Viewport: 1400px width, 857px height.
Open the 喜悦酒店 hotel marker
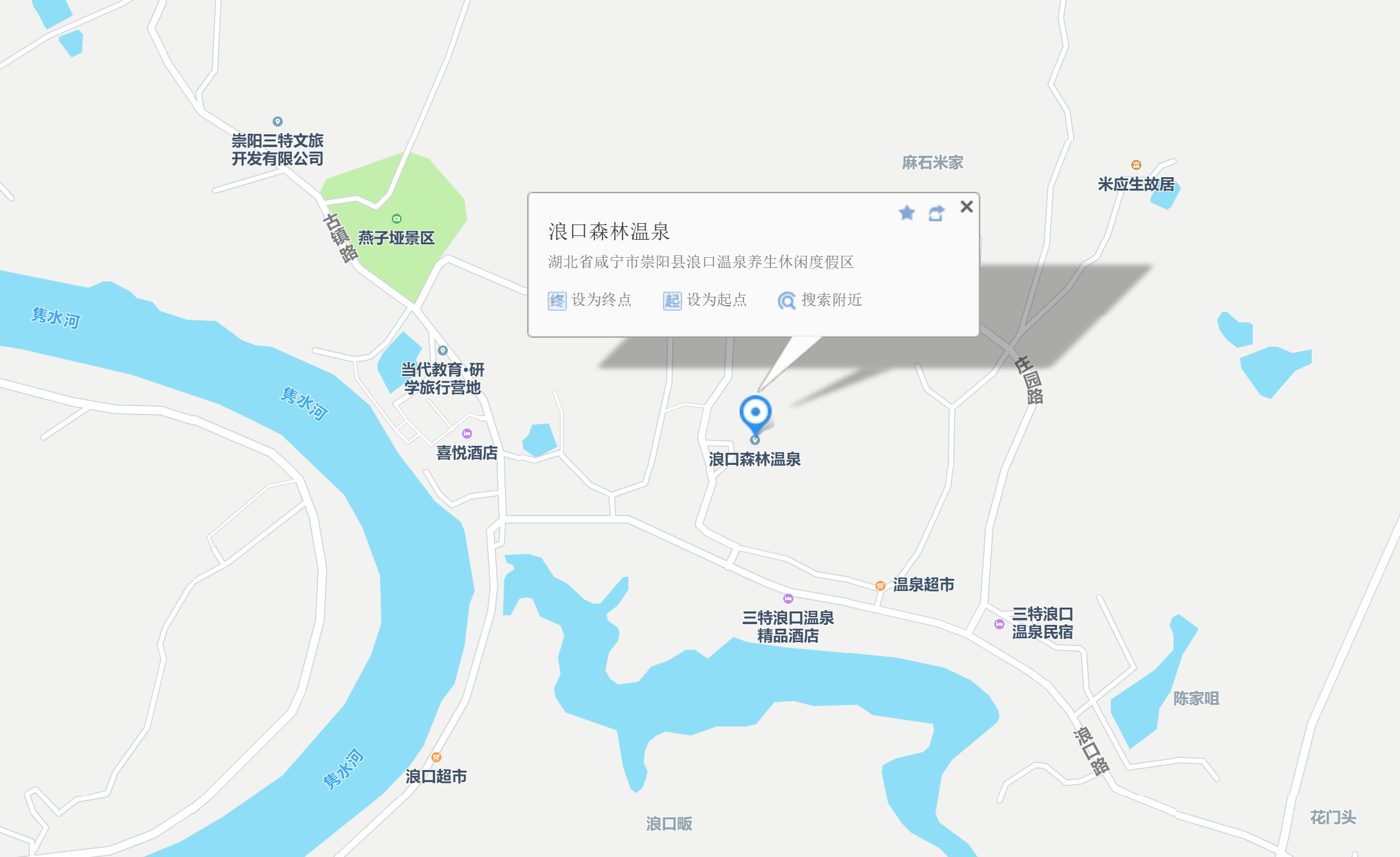click(467, 434)
